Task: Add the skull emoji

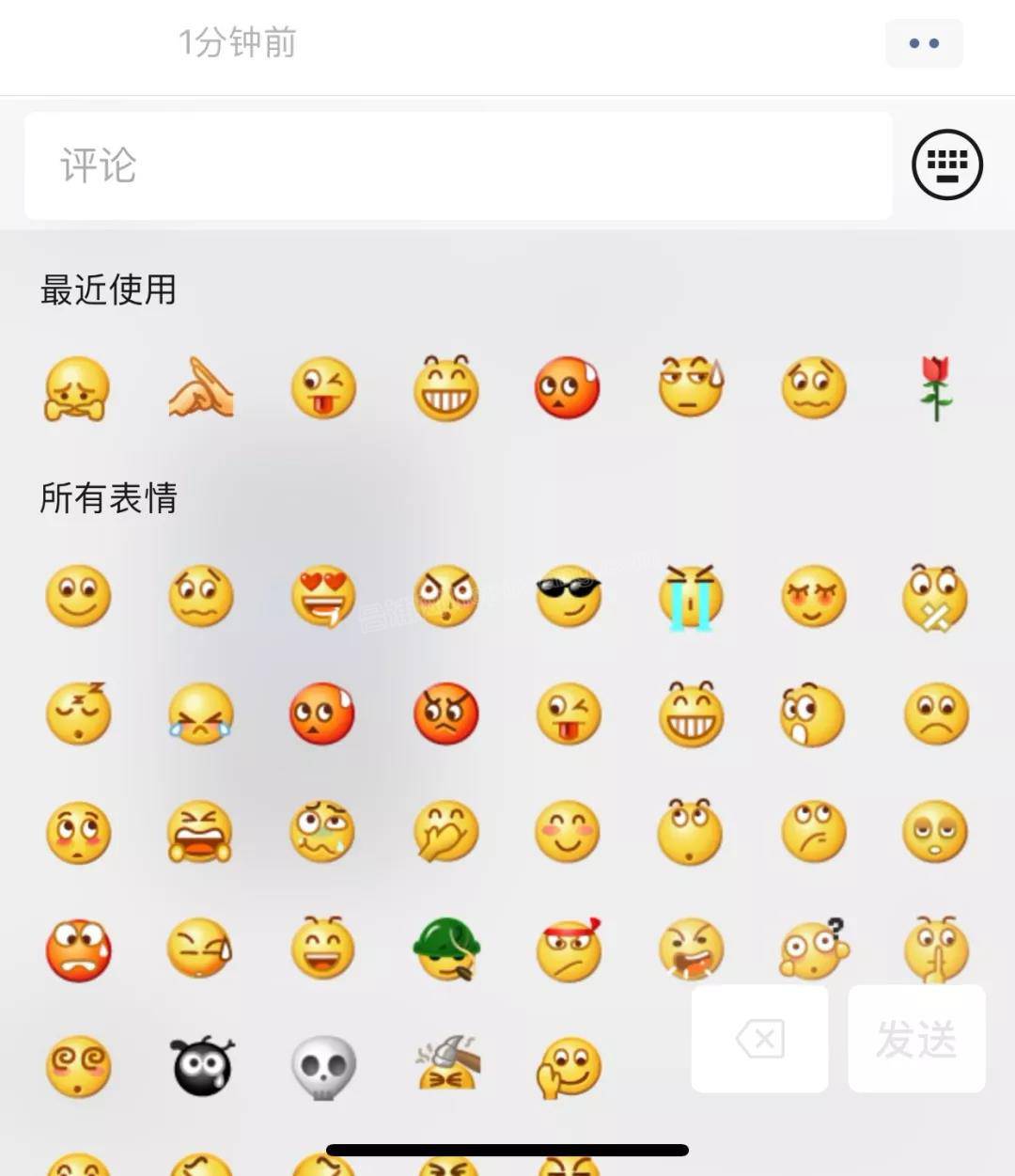Action: [x=323, y=1067]
